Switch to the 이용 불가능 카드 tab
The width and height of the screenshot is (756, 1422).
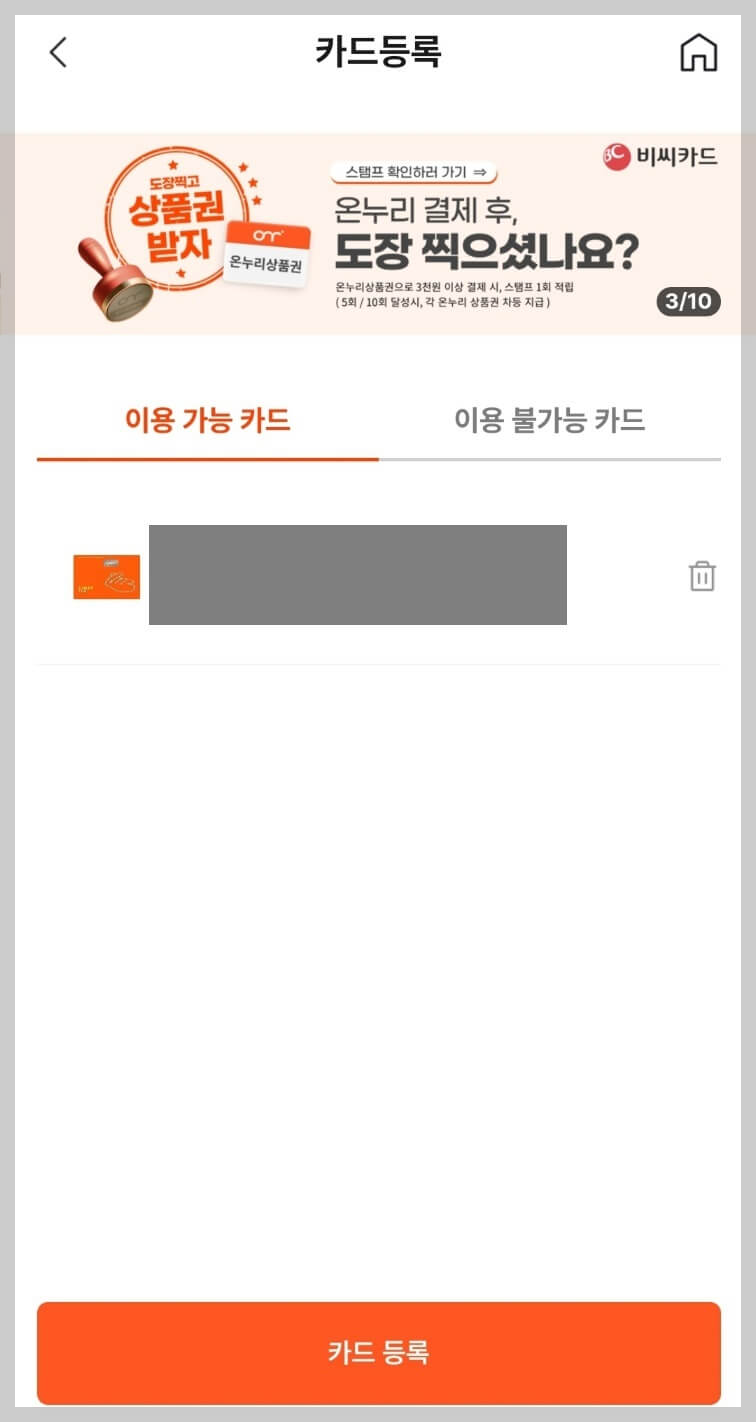point(549,421)
